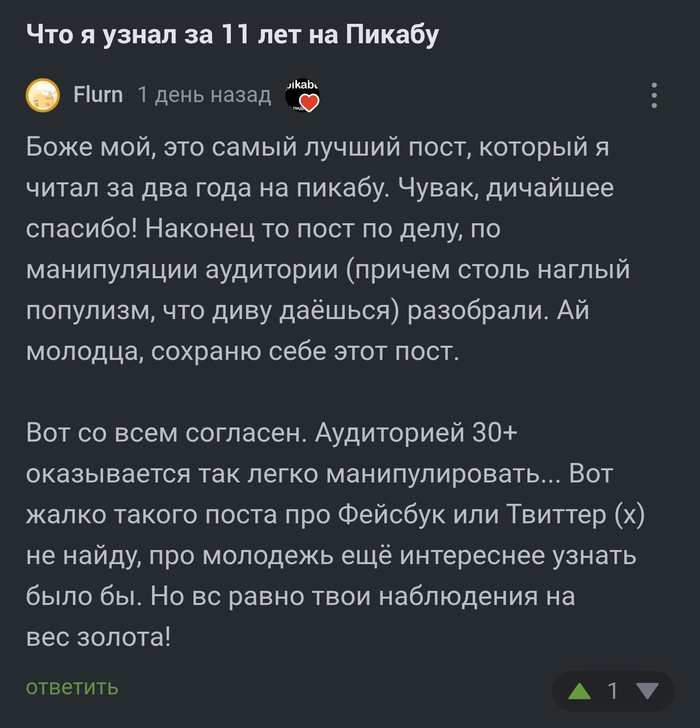Screen dimensions: 700x728
Task: Tap Flurn's avatar picture
Action: (42, 96)
